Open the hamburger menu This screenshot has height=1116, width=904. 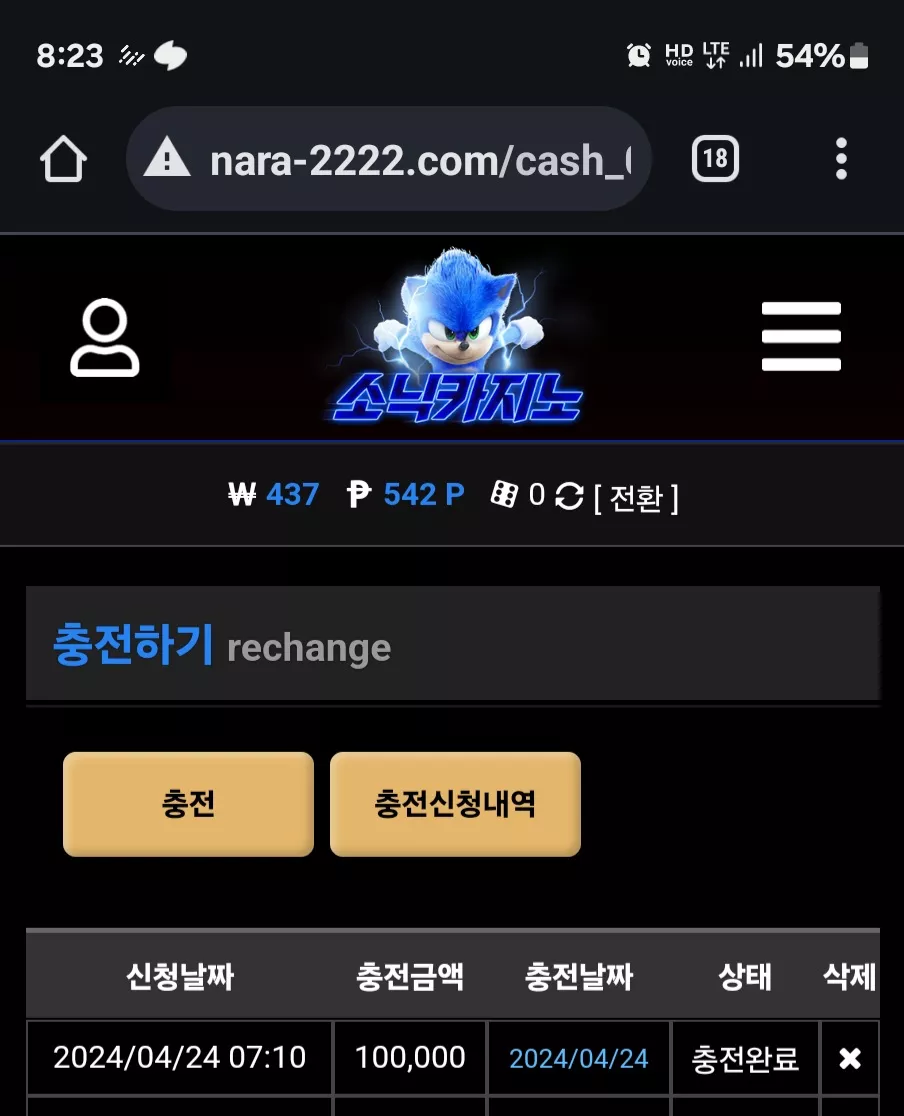[x=801, y=337]
